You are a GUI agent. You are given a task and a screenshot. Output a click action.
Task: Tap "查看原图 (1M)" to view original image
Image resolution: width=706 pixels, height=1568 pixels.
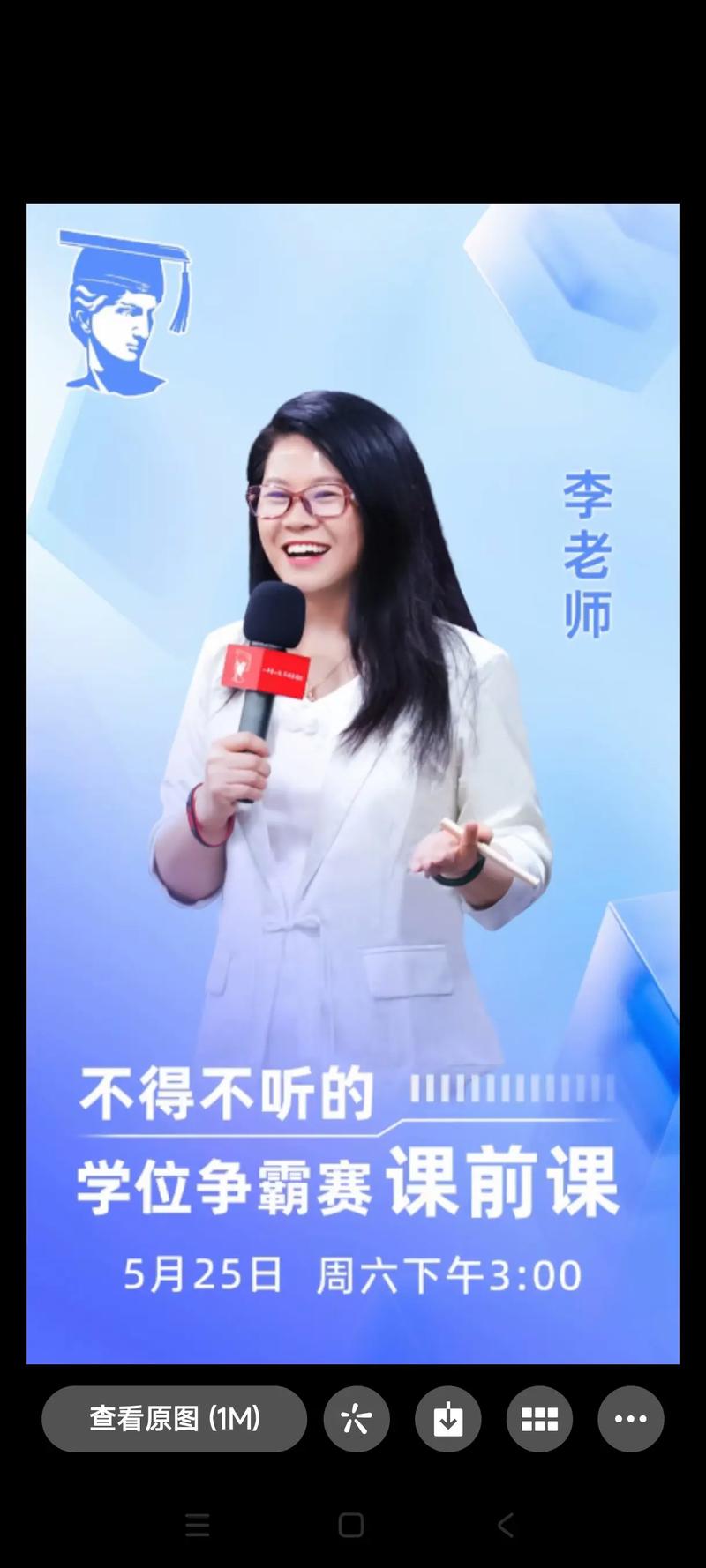tap(174, 1418)
